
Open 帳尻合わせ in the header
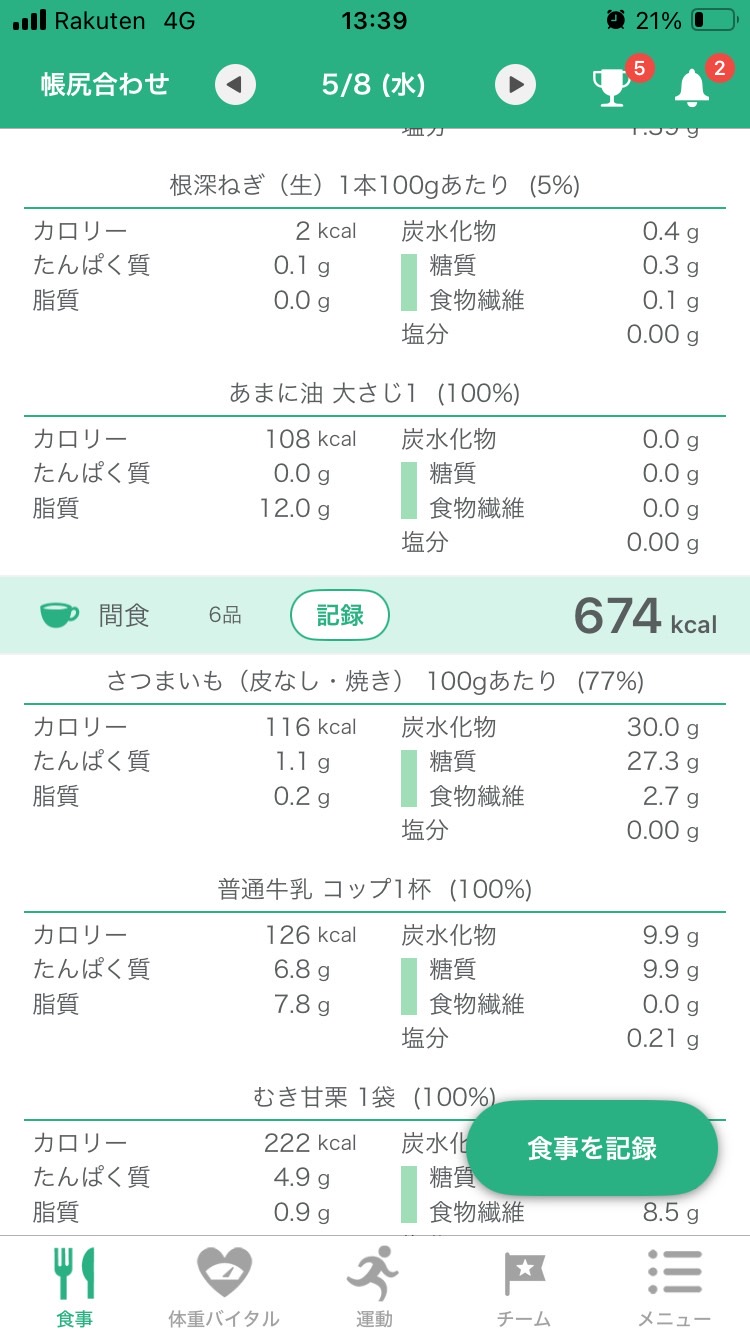[x=105, y=85]
